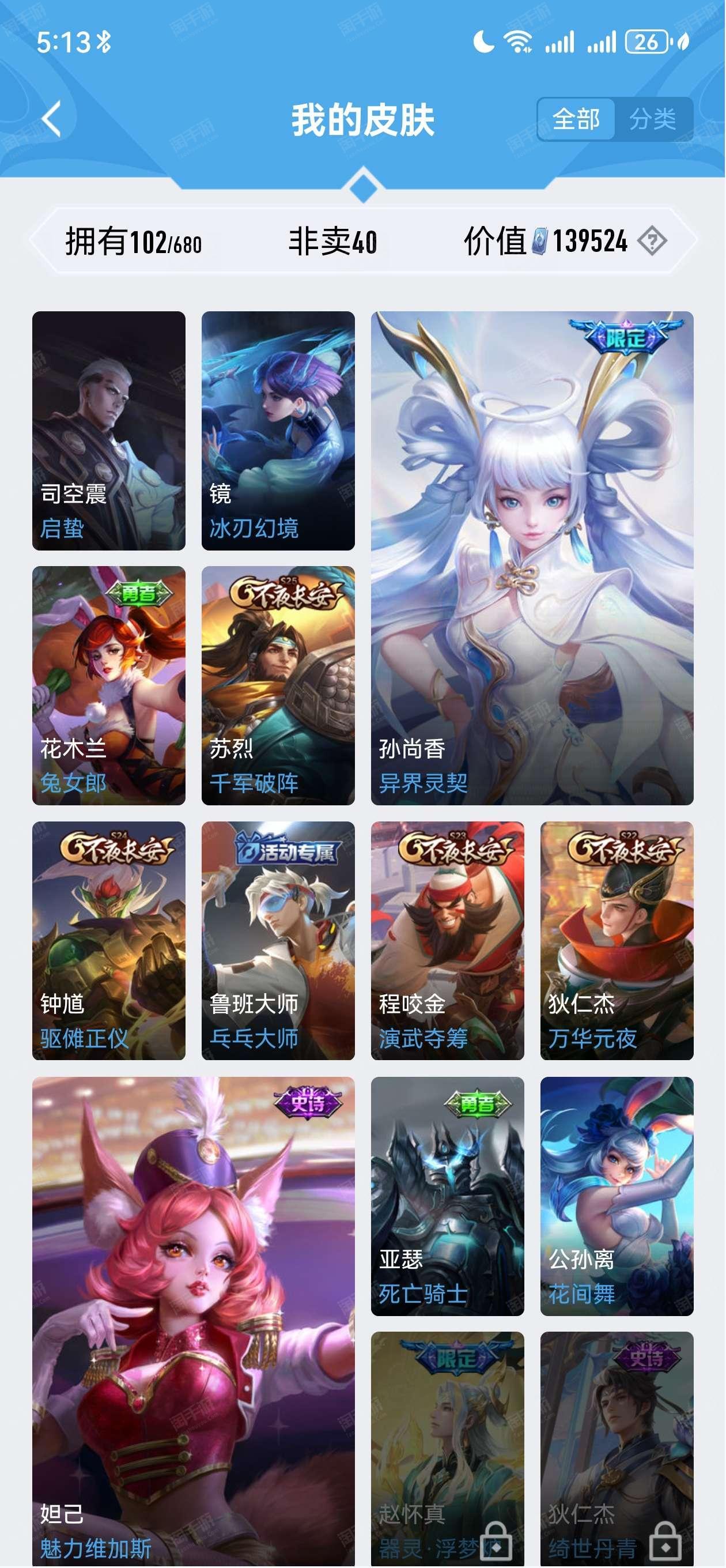Image resolution: width=726 pixels, height=1568 pixels.
Task: Open the value help question icon
Action: (x=652, y=241)
